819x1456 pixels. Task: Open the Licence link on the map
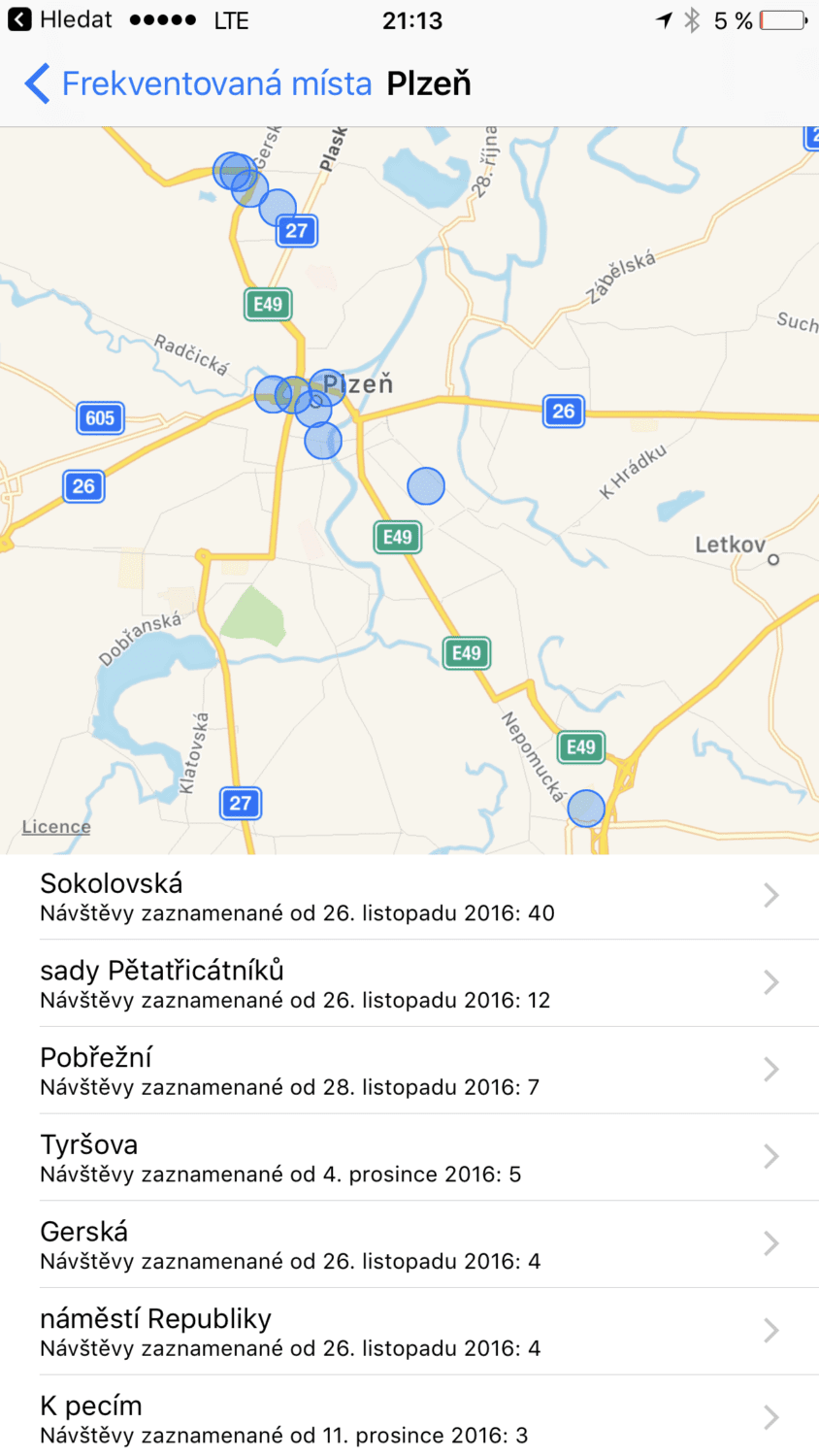tap(56, 827)
